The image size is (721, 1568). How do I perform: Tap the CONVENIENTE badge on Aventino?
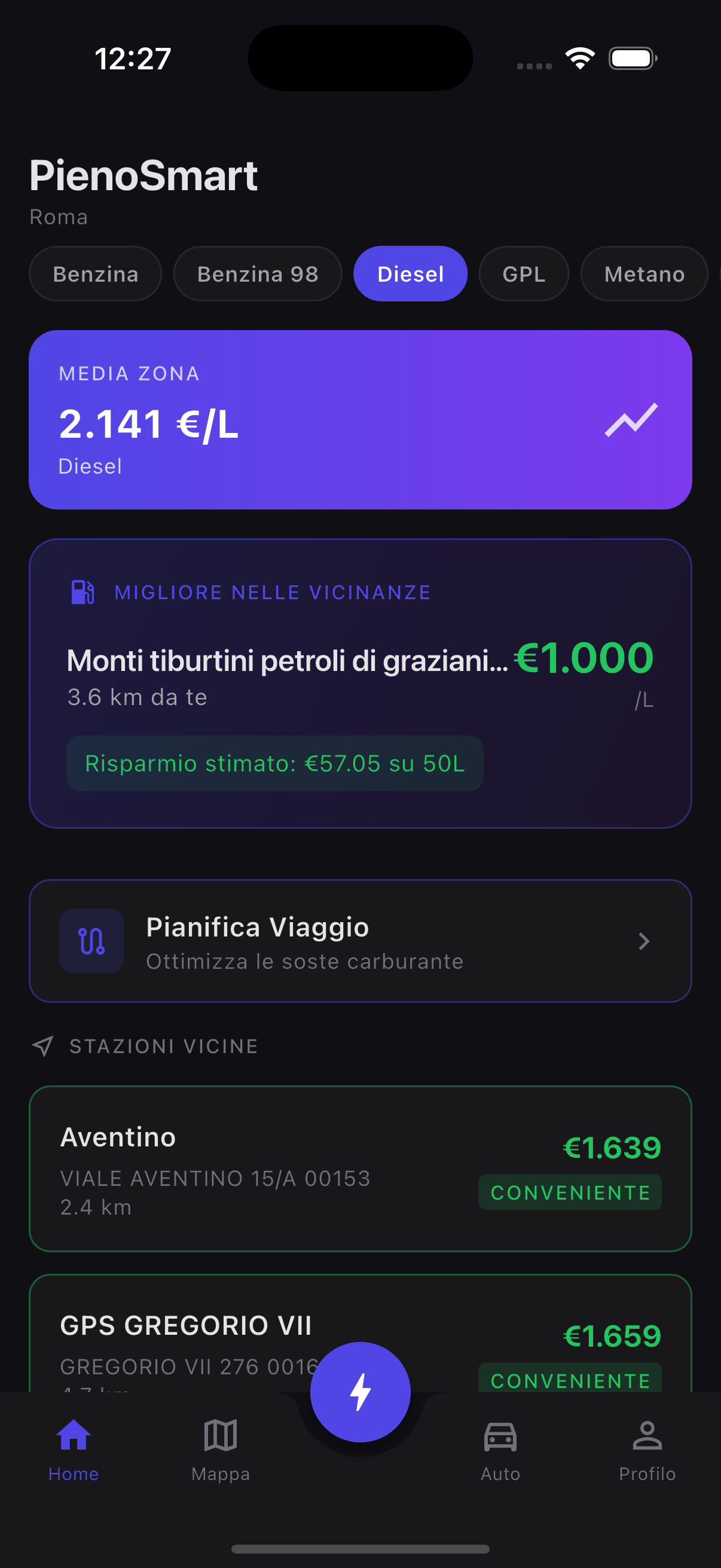click(570, 1192)
